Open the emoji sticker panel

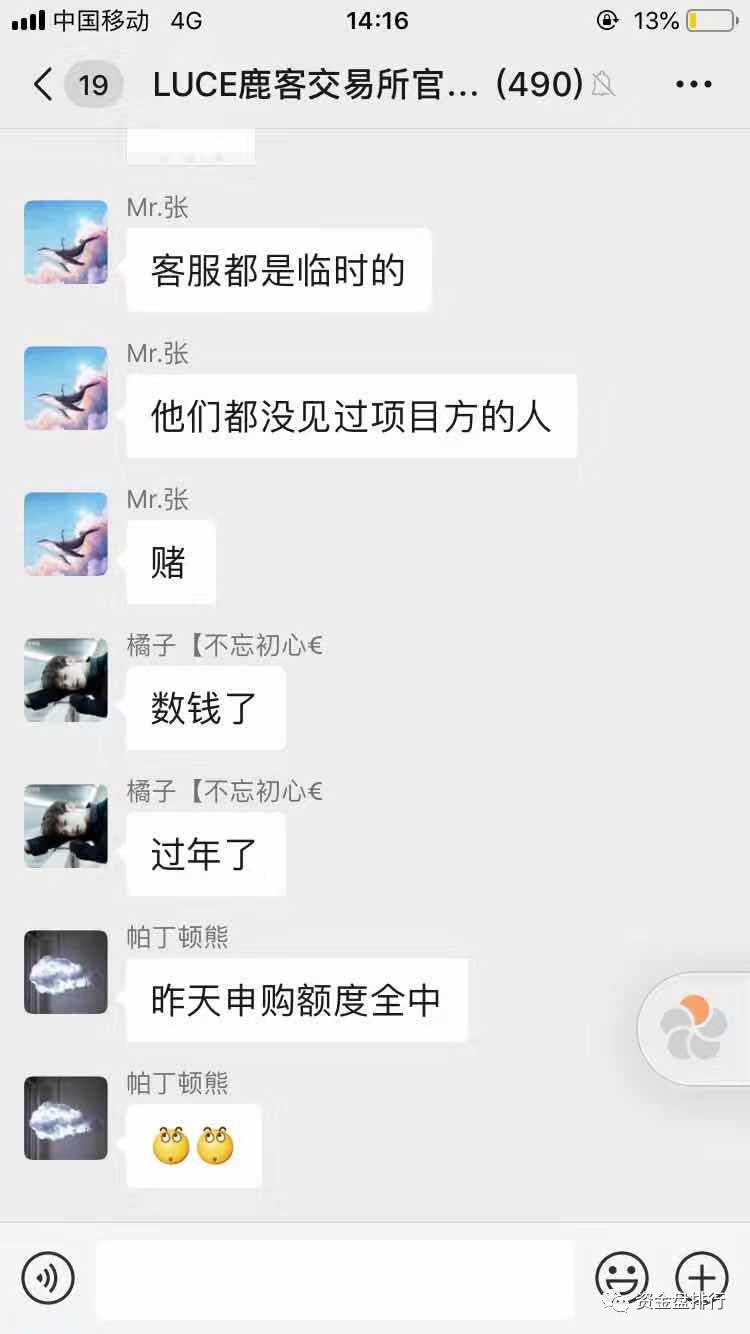[621, 1277]
